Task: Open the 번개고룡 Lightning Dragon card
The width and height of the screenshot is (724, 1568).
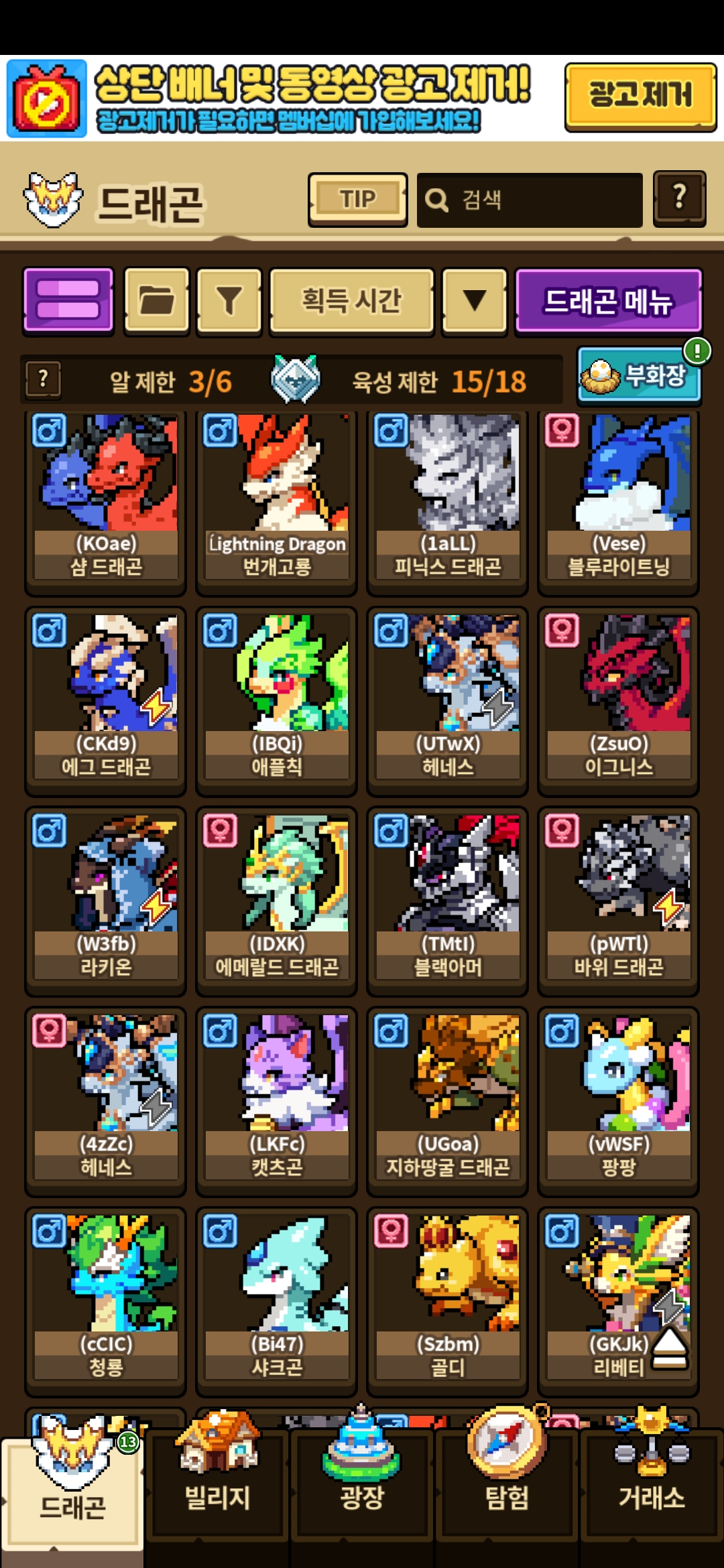Action: [x=276, y=503]
